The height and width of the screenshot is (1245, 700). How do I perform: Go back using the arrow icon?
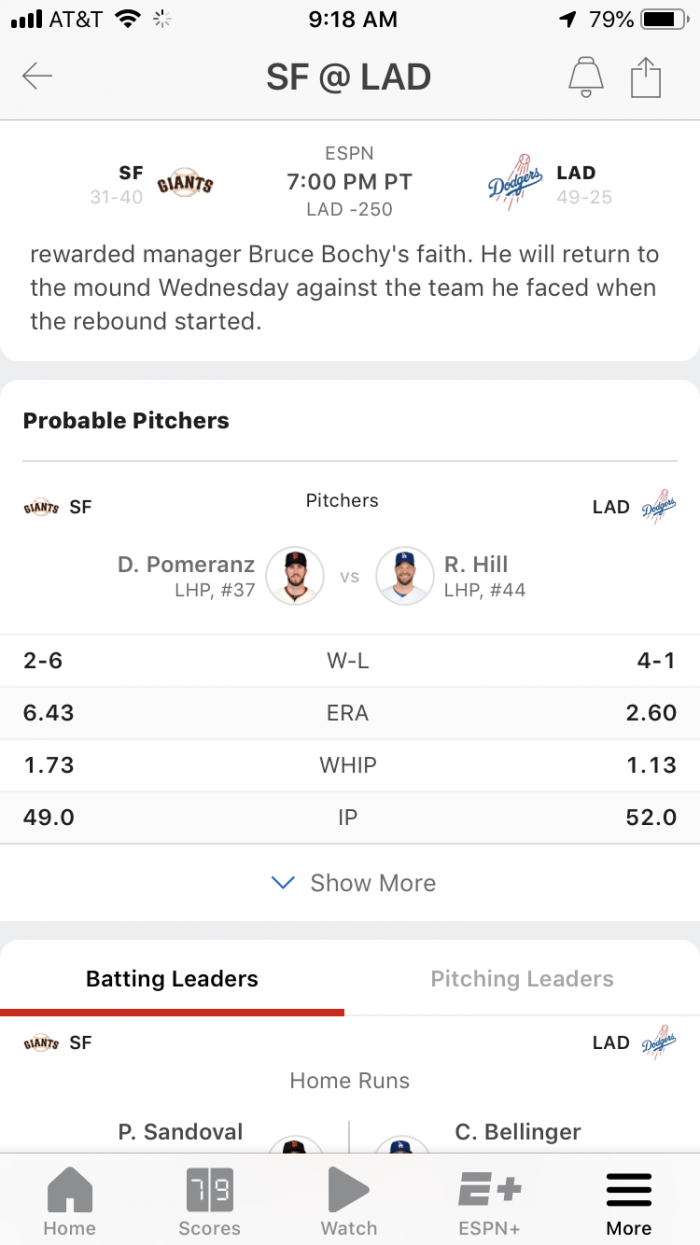pos(37,77)
